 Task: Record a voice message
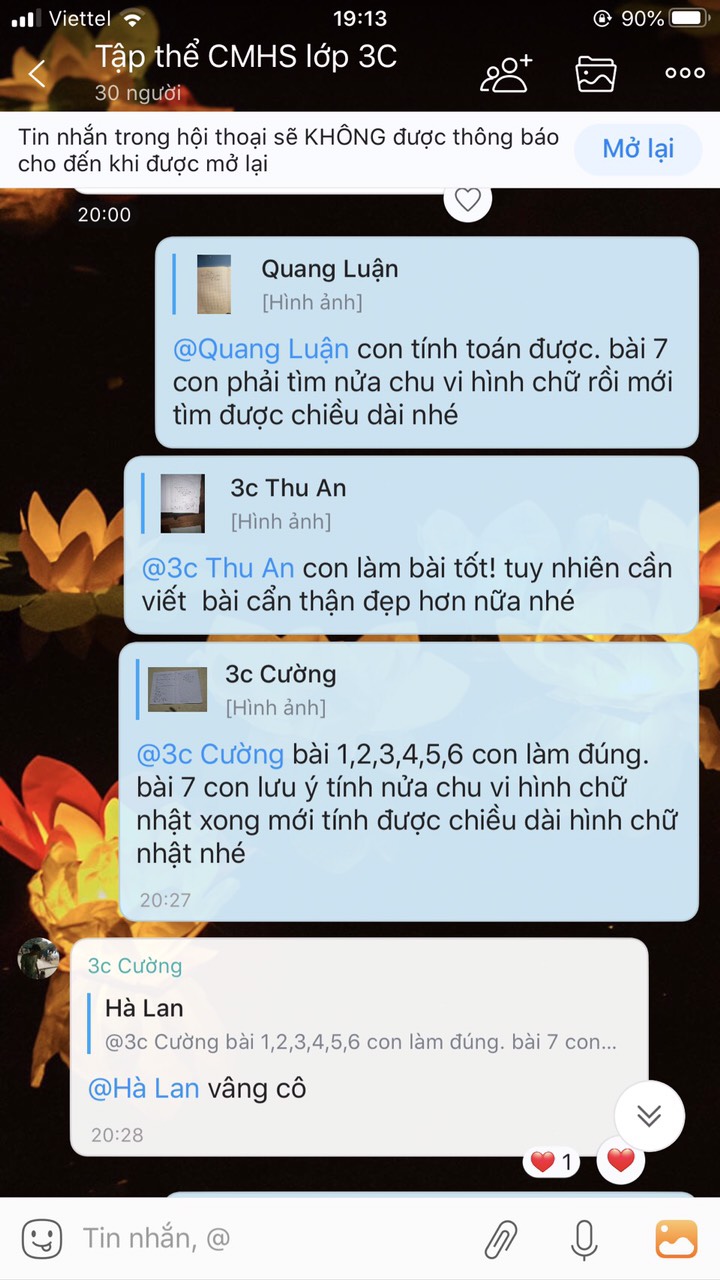click(584, 1239)
